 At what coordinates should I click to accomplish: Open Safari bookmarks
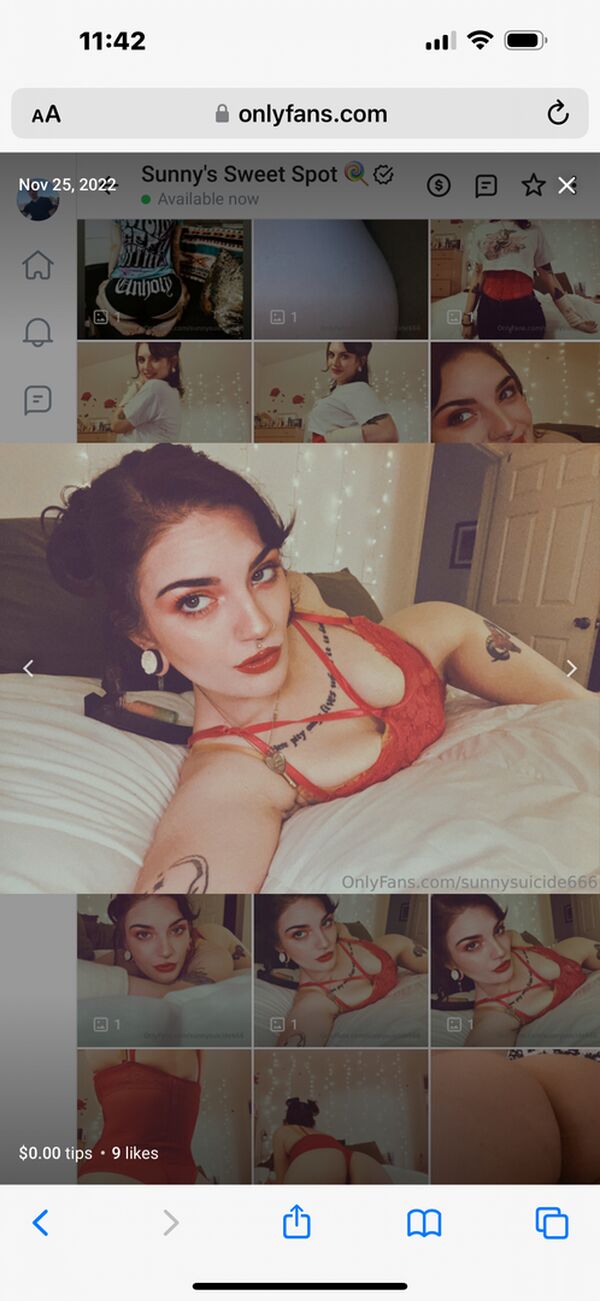tap(424, 1222)
